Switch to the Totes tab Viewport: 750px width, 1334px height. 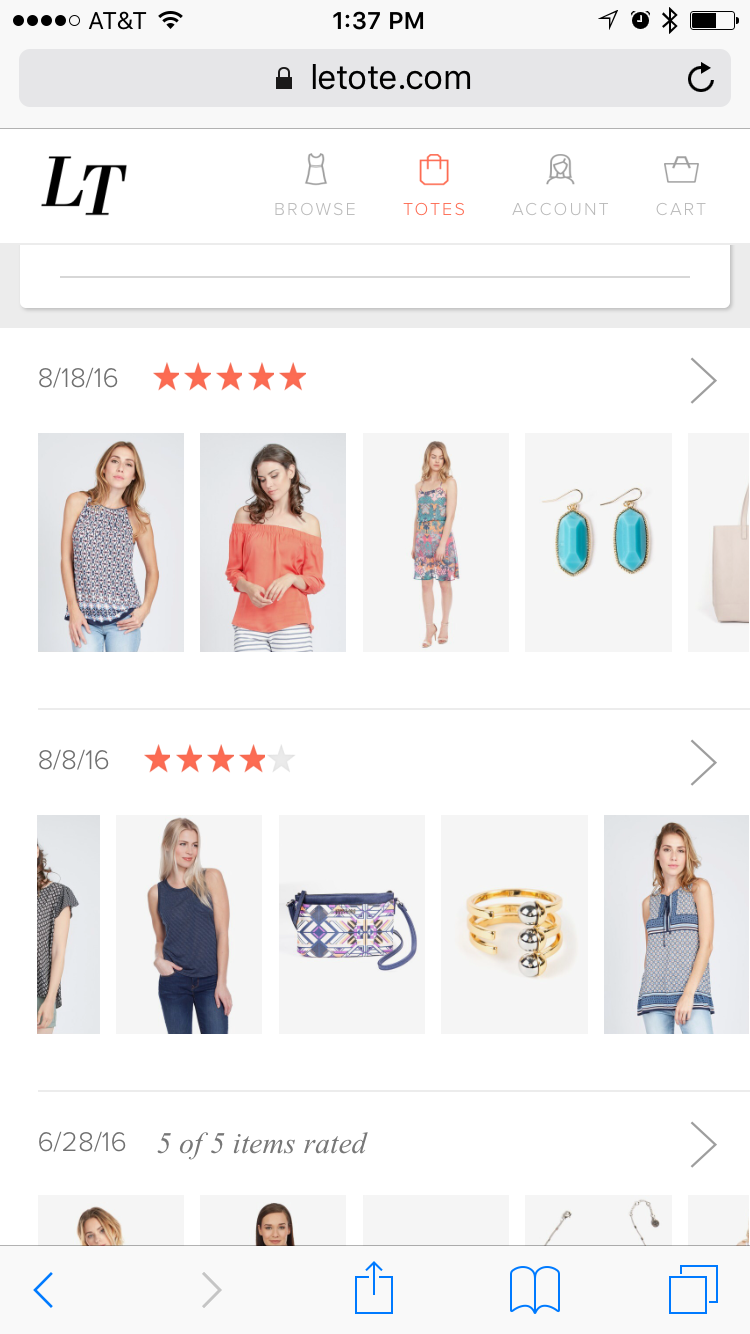[434, 186]
